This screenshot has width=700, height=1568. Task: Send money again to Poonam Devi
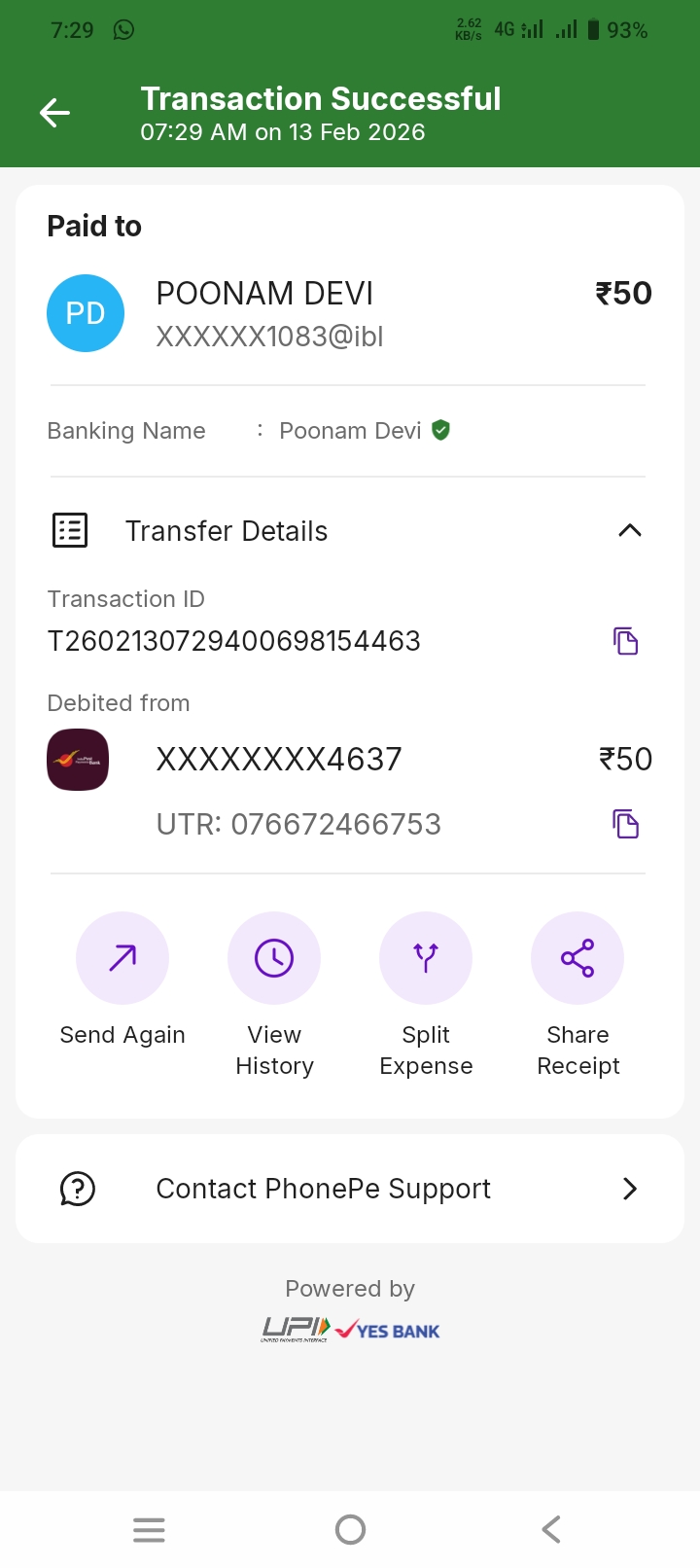point(122,959)
